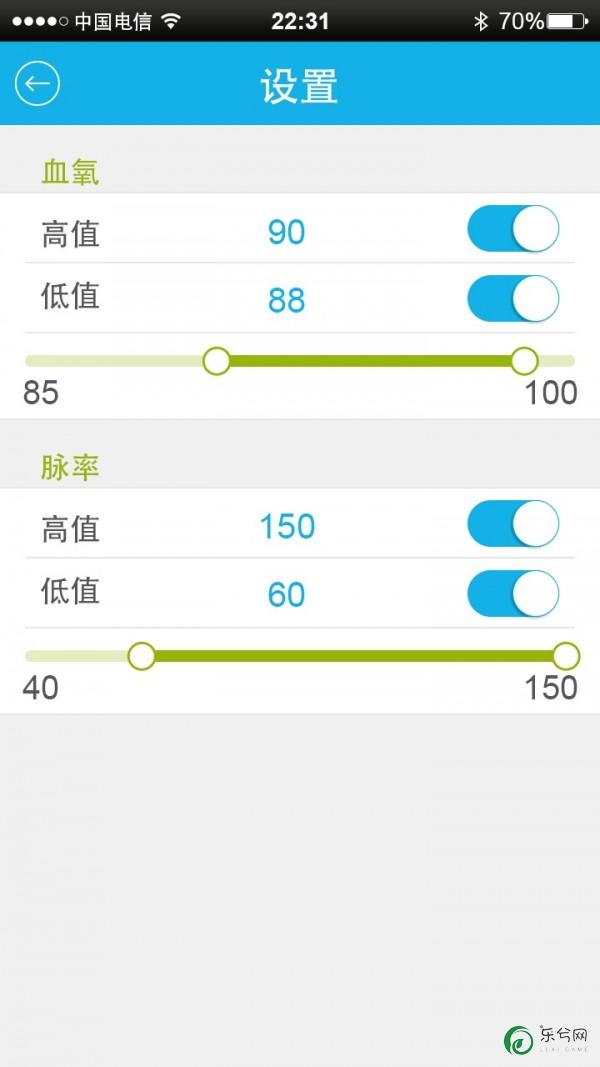
Task: Tap the 血氧 slider's high-value handle
Action: click(x=524, y=361)
